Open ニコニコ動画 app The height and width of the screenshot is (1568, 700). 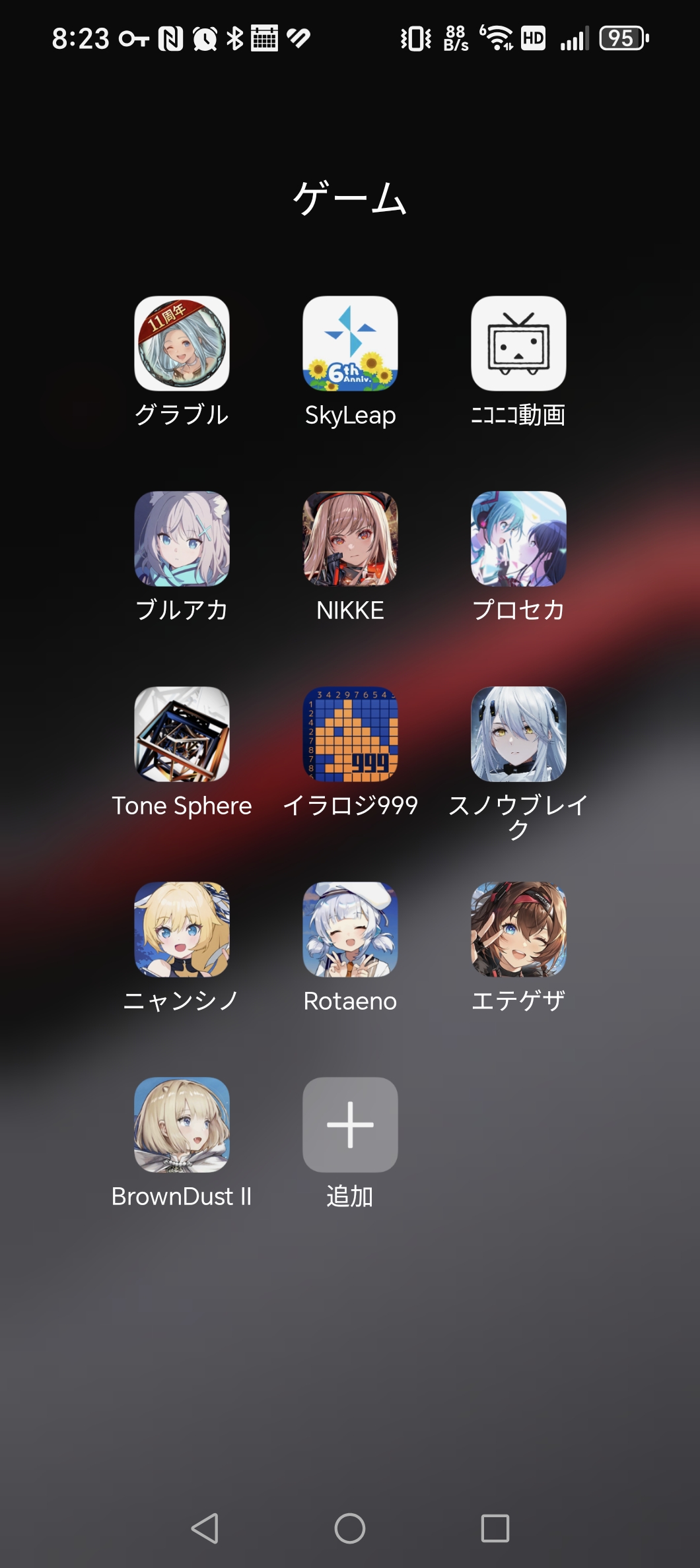tap(518, 343)
